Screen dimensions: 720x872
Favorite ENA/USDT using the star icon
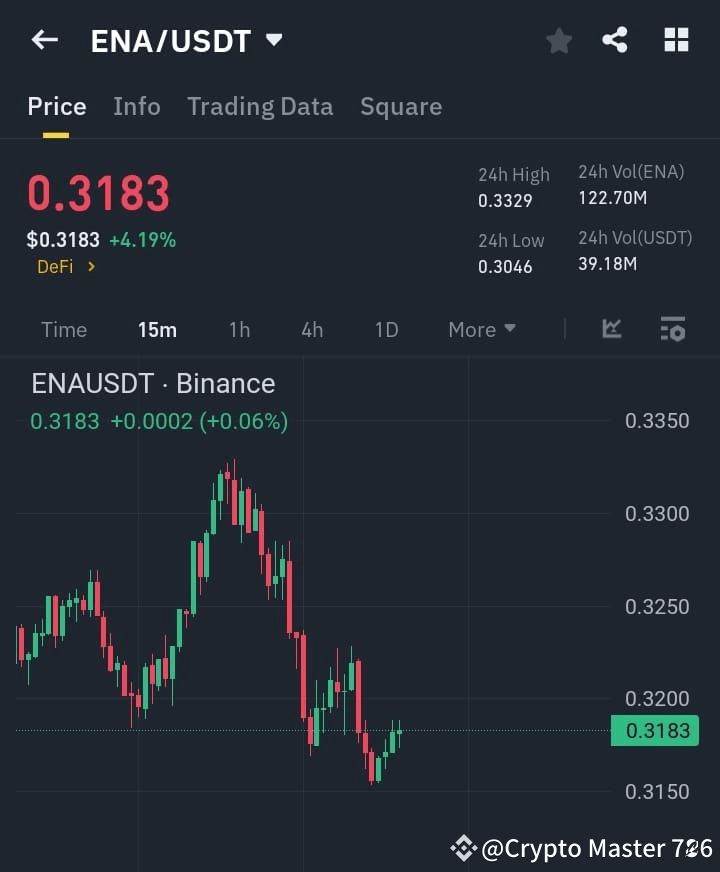[x=558, y=40]
